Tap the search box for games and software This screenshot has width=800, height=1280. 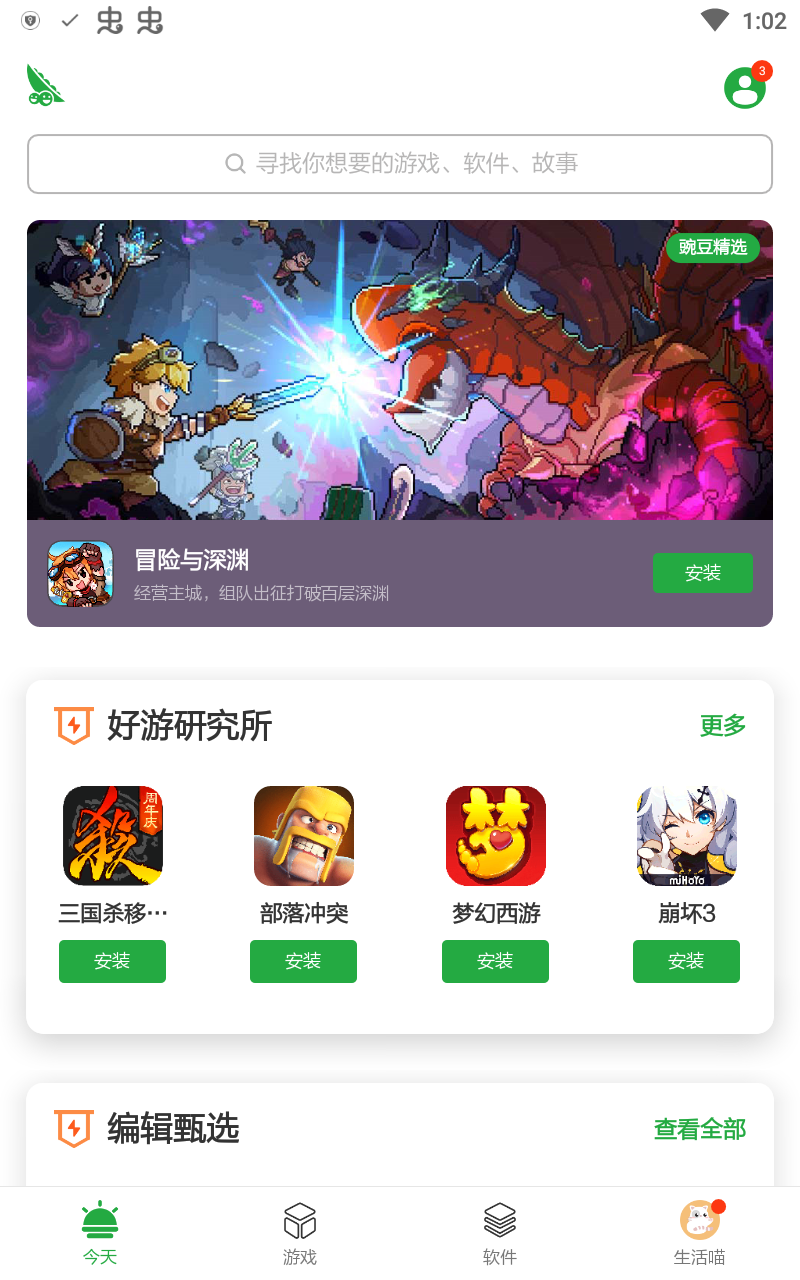coord(400,164)
